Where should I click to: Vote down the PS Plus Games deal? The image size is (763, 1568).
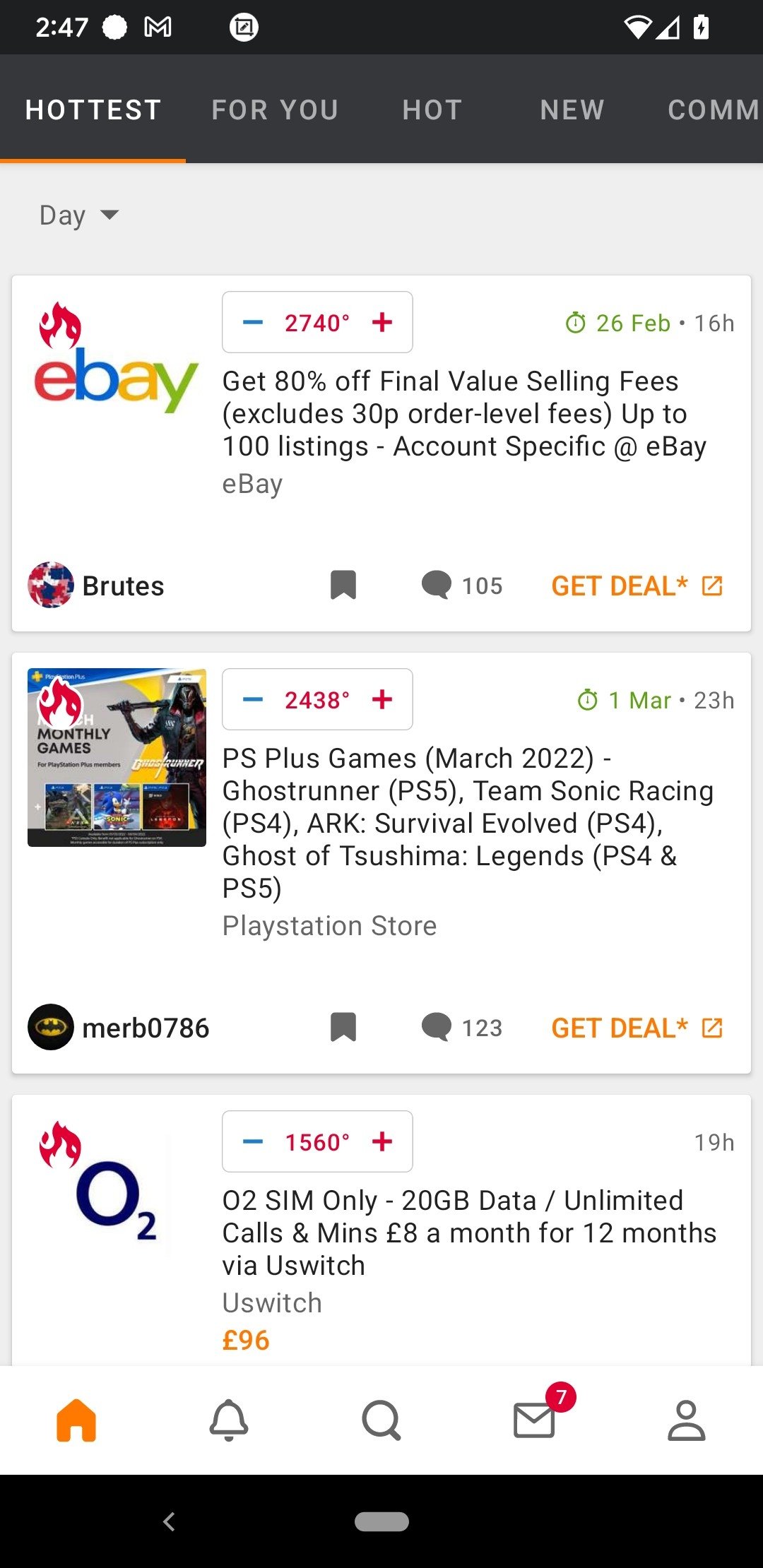[x=253, y=700]
